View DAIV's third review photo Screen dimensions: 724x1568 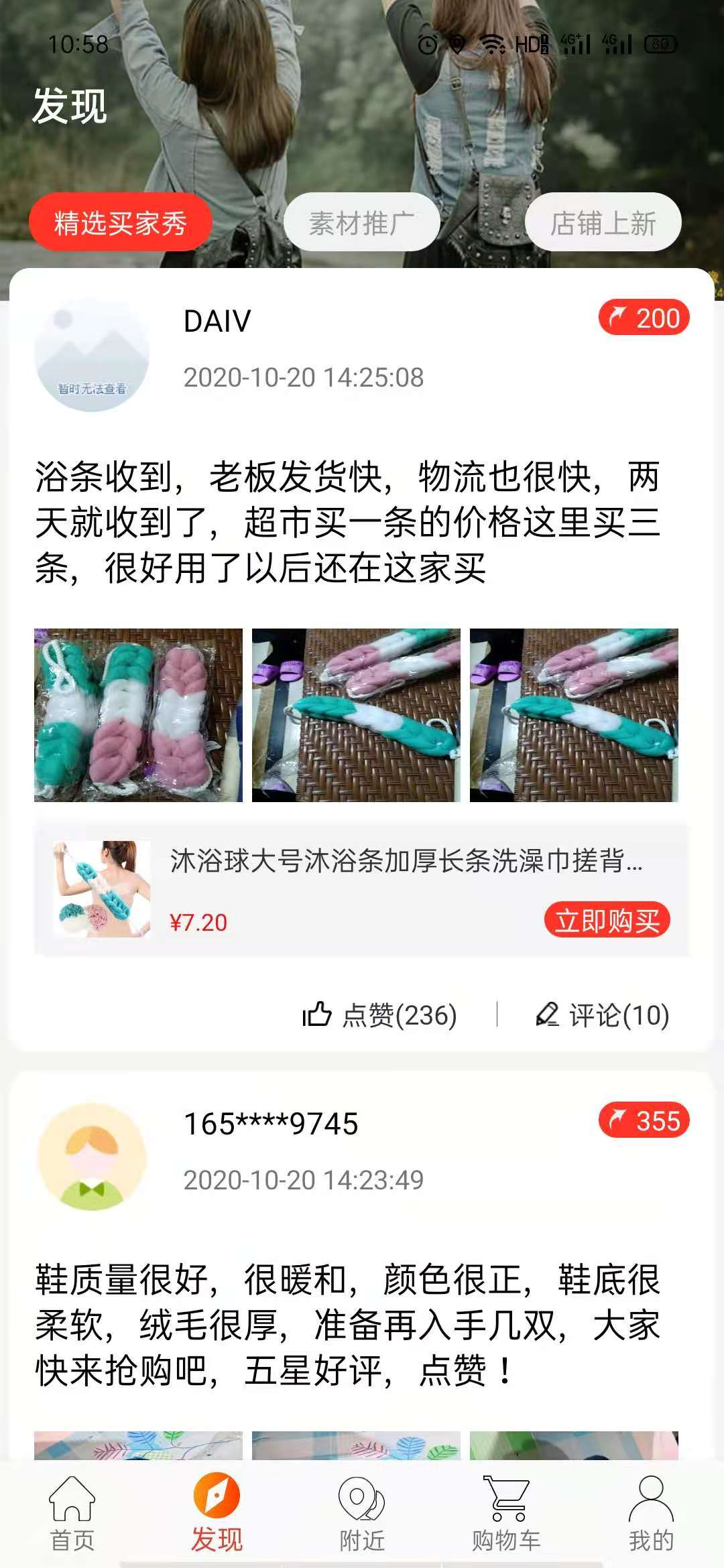click(x=574, y=715)
